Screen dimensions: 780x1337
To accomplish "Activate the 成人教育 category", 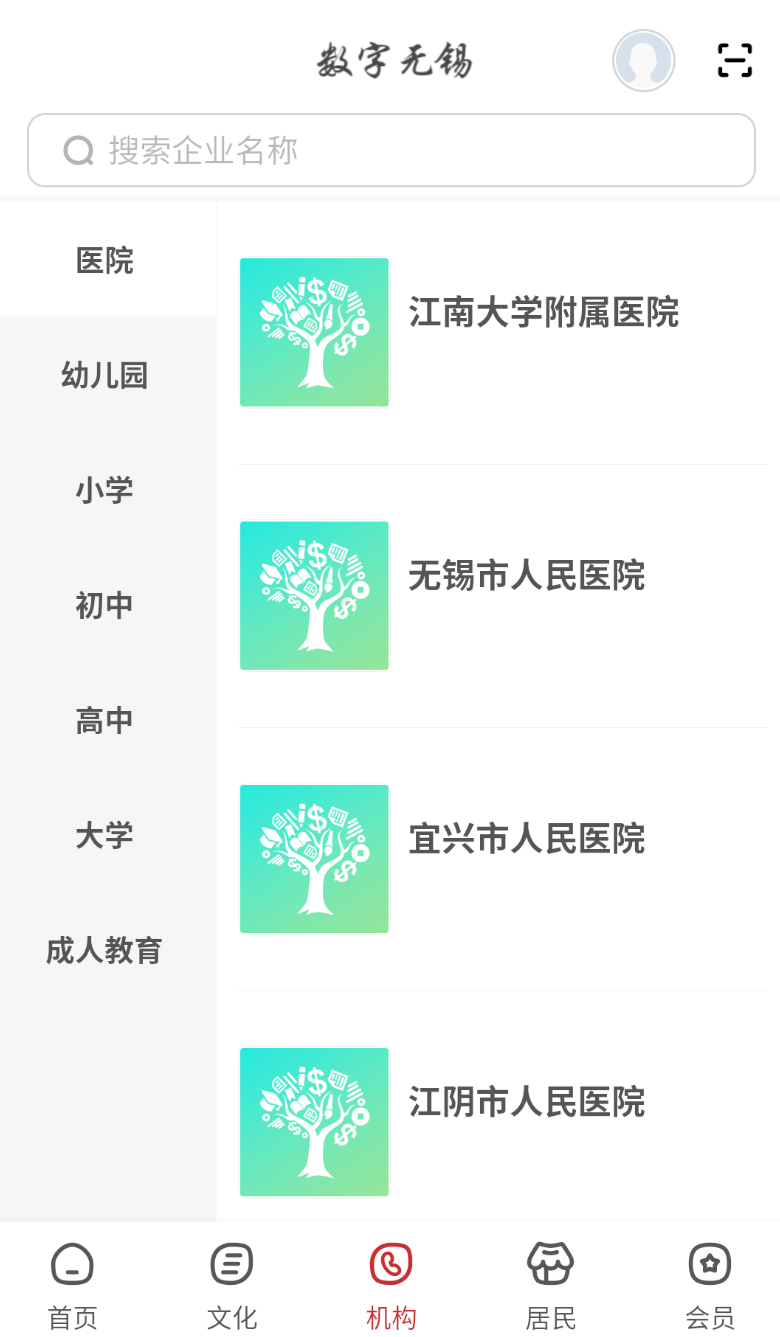I will [104, 951].
